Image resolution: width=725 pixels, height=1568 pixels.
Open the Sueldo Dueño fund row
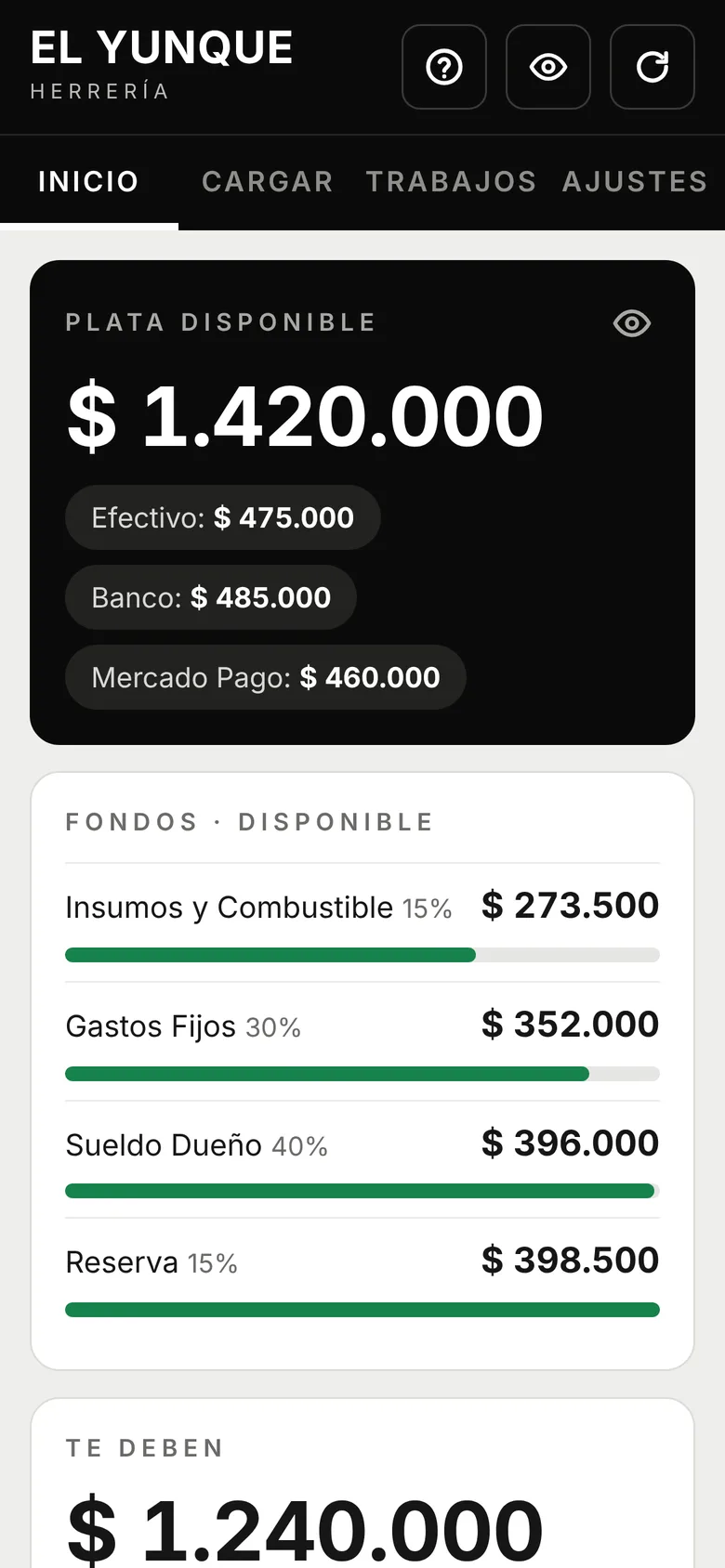pos(362,1159)
